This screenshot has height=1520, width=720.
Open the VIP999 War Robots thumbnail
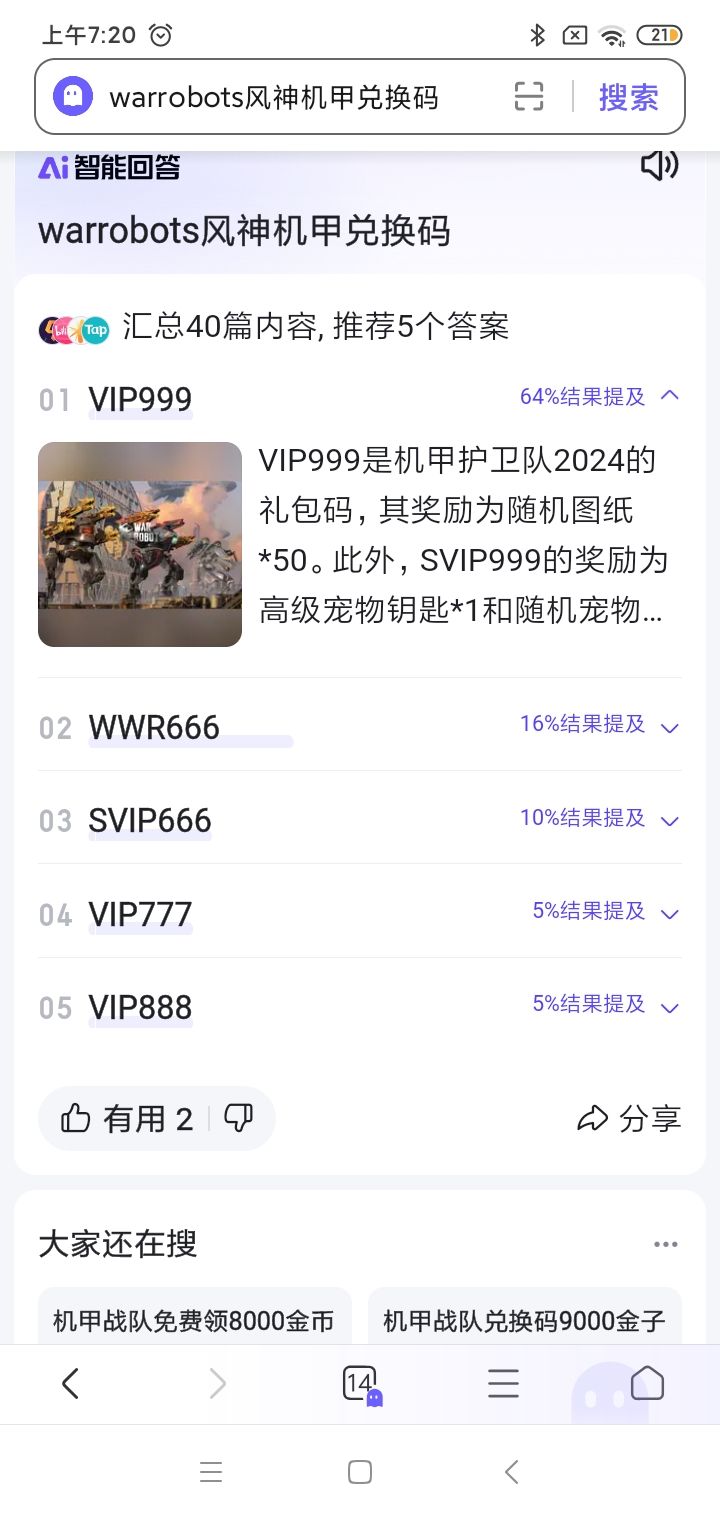(x=140, y=544)
